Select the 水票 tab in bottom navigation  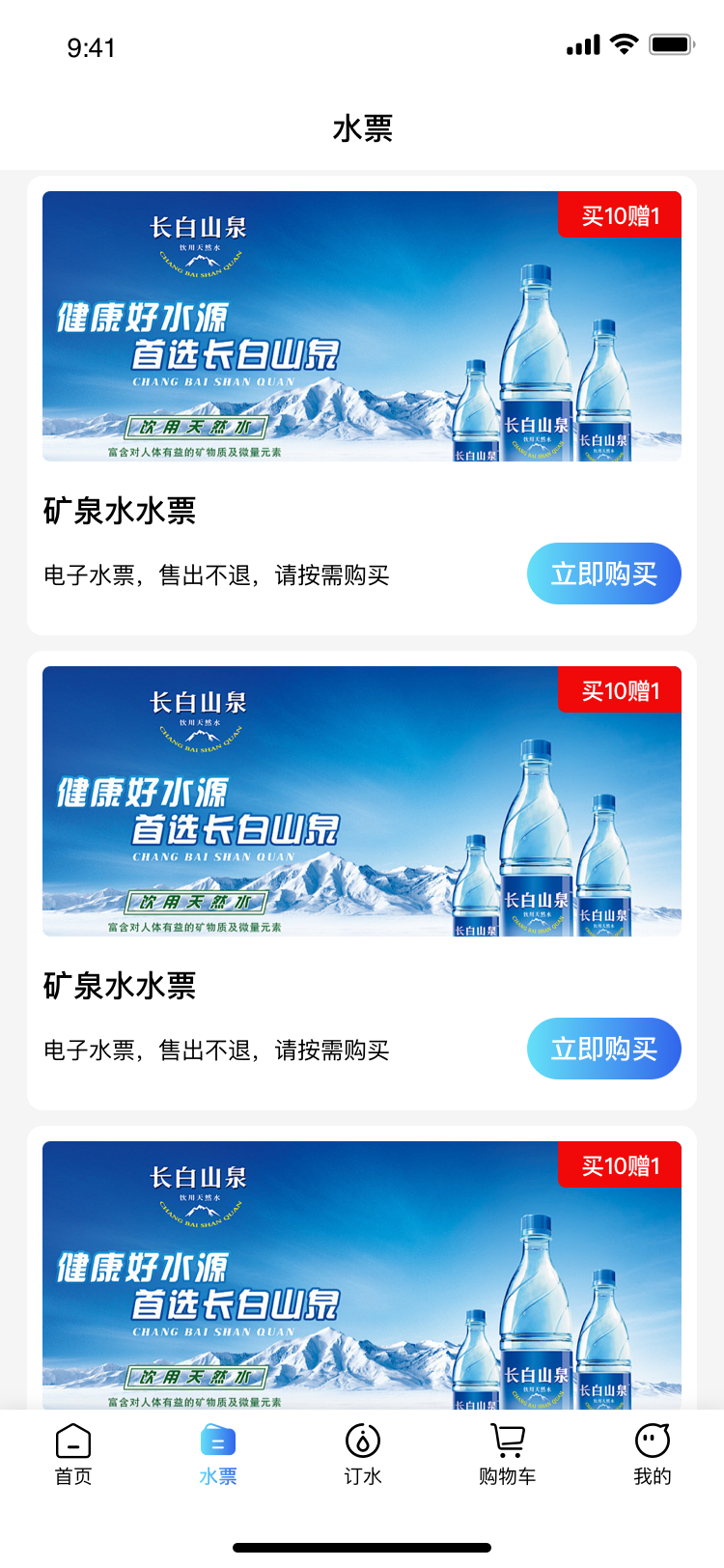[x=218, y=1454]
